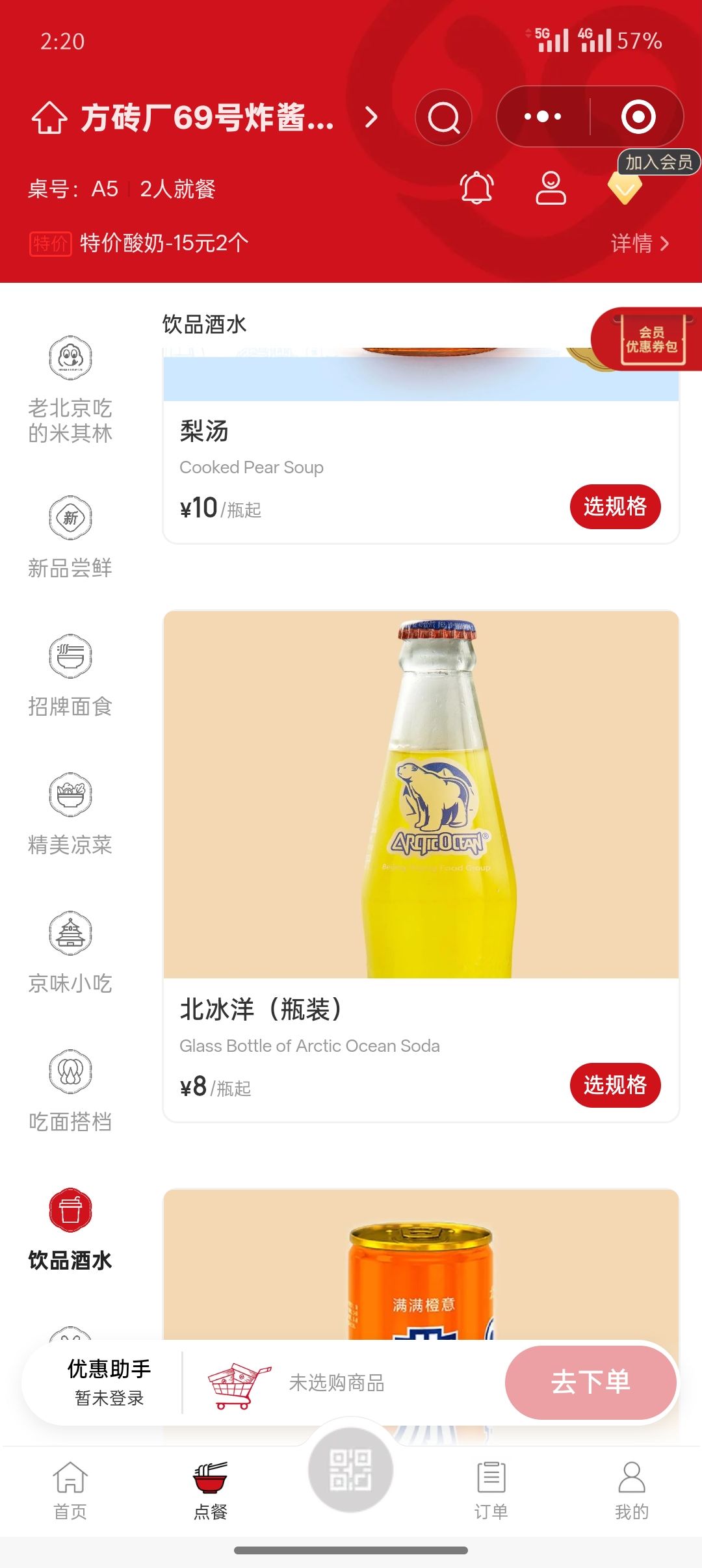Open the store name 方砖厂69号炸酱

208,118
